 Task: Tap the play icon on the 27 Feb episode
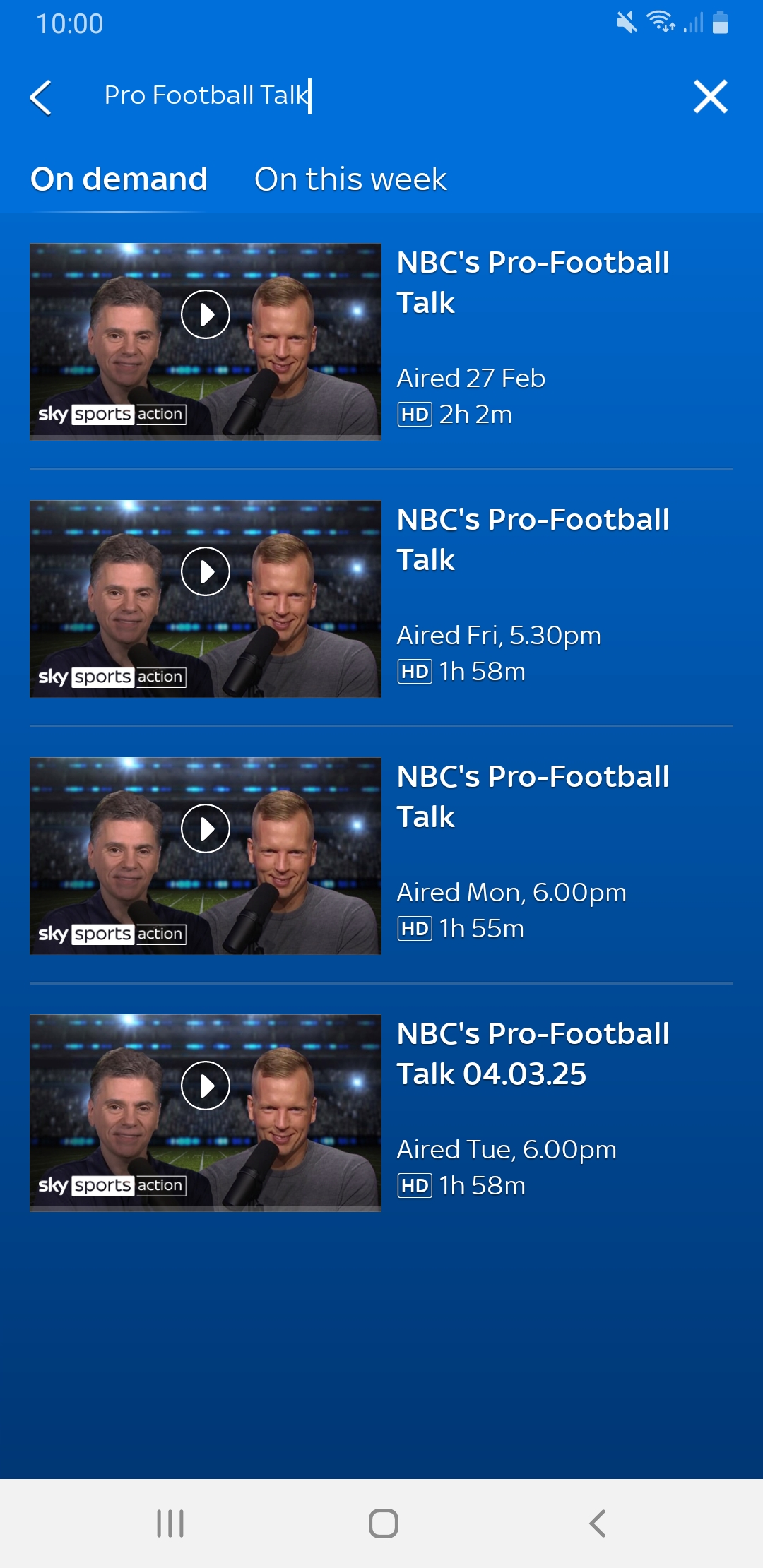click(206, 316)
